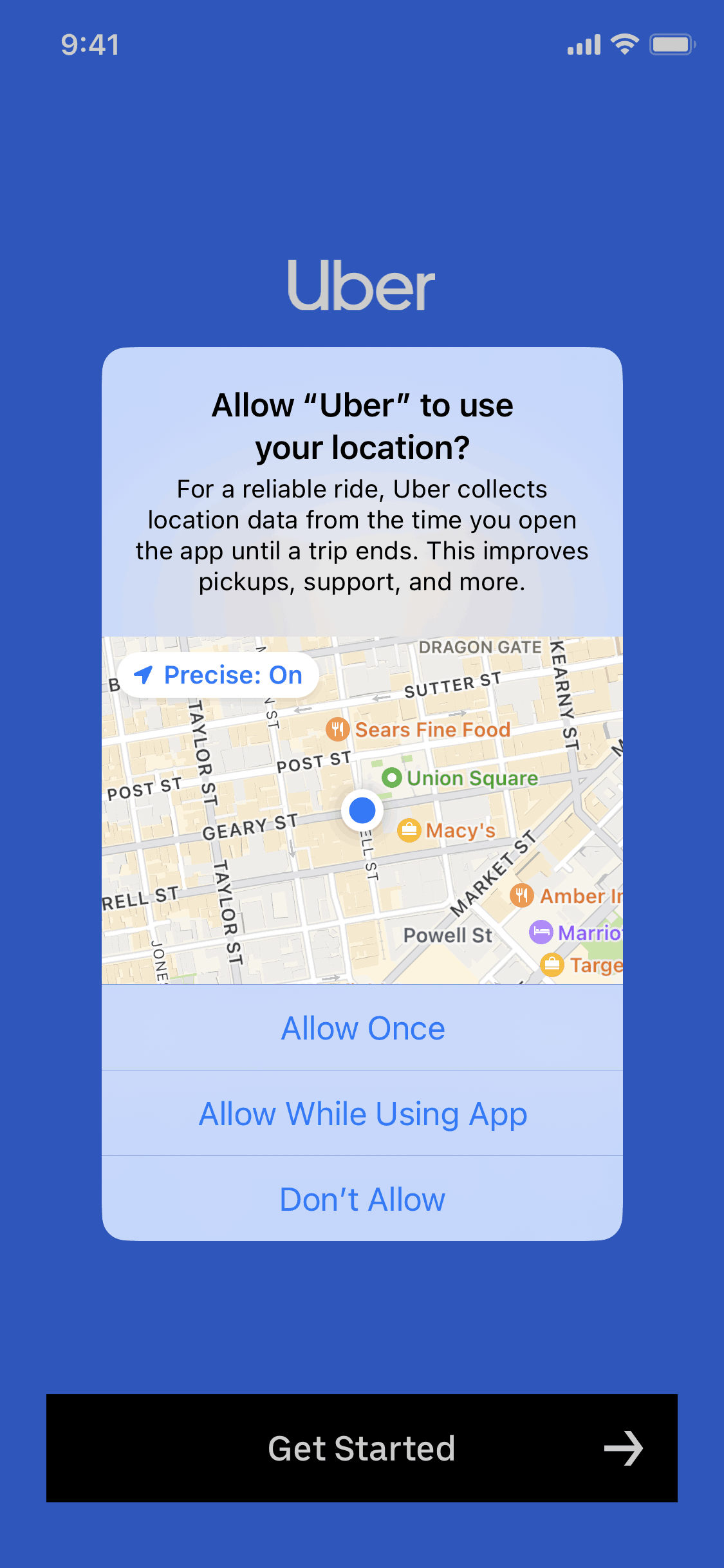Toggle the Precise: On location setting
The width and height of the screenshot is (724, 1568).
[218, 675]
